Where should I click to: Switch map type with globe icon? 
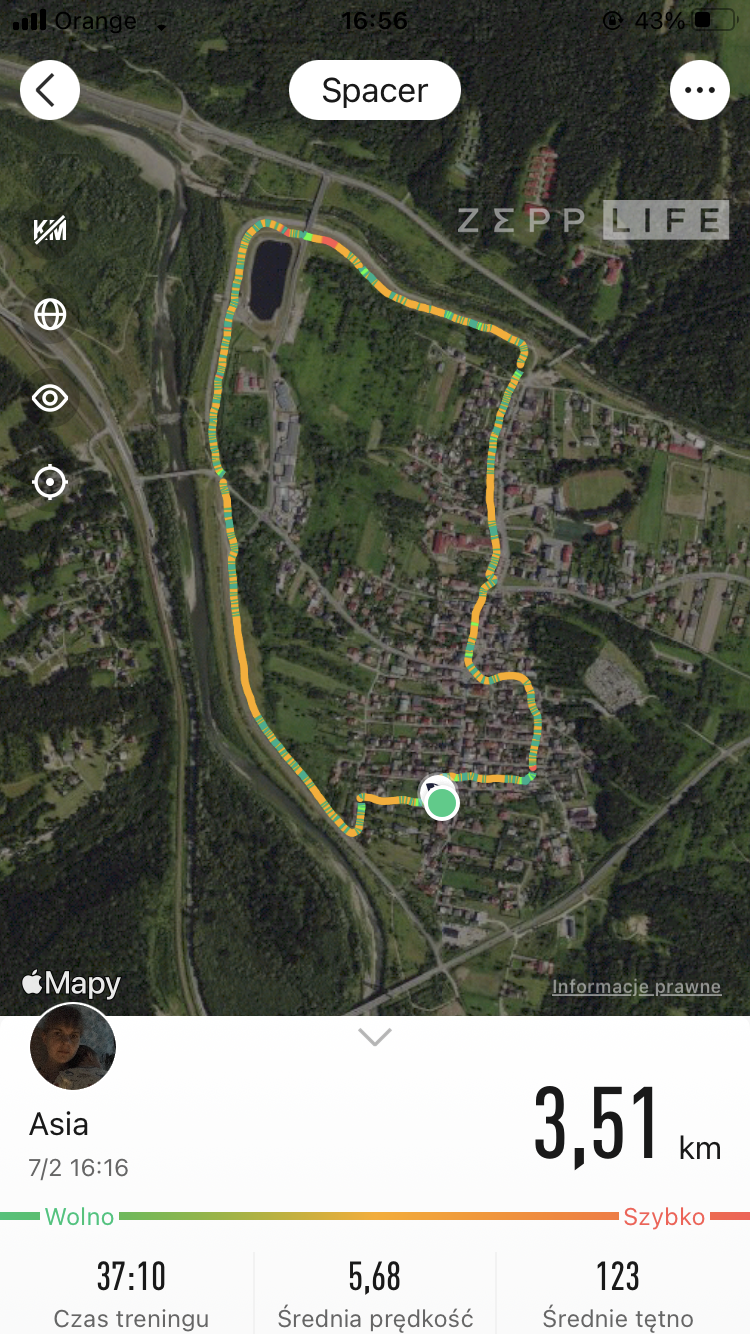[x=49, y=315]
